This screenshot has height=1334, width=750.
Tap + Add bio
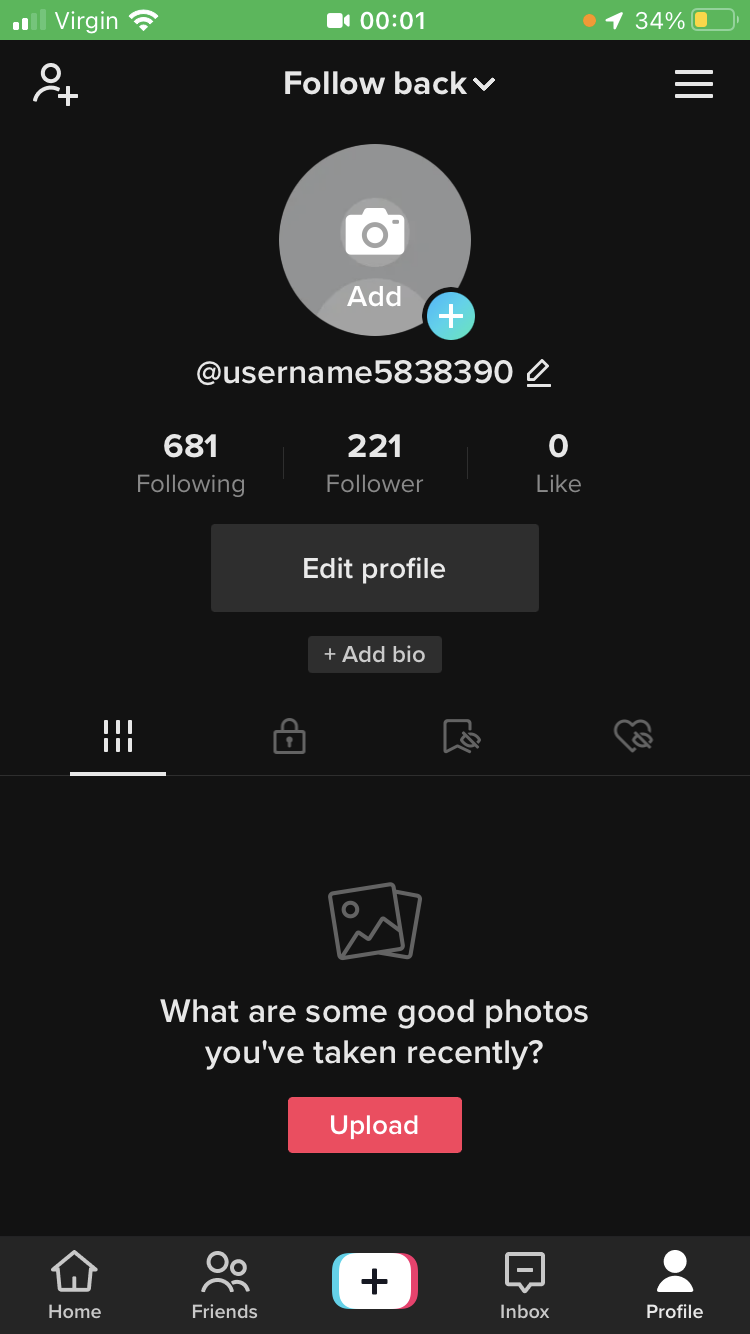click(x=375, y=654)
